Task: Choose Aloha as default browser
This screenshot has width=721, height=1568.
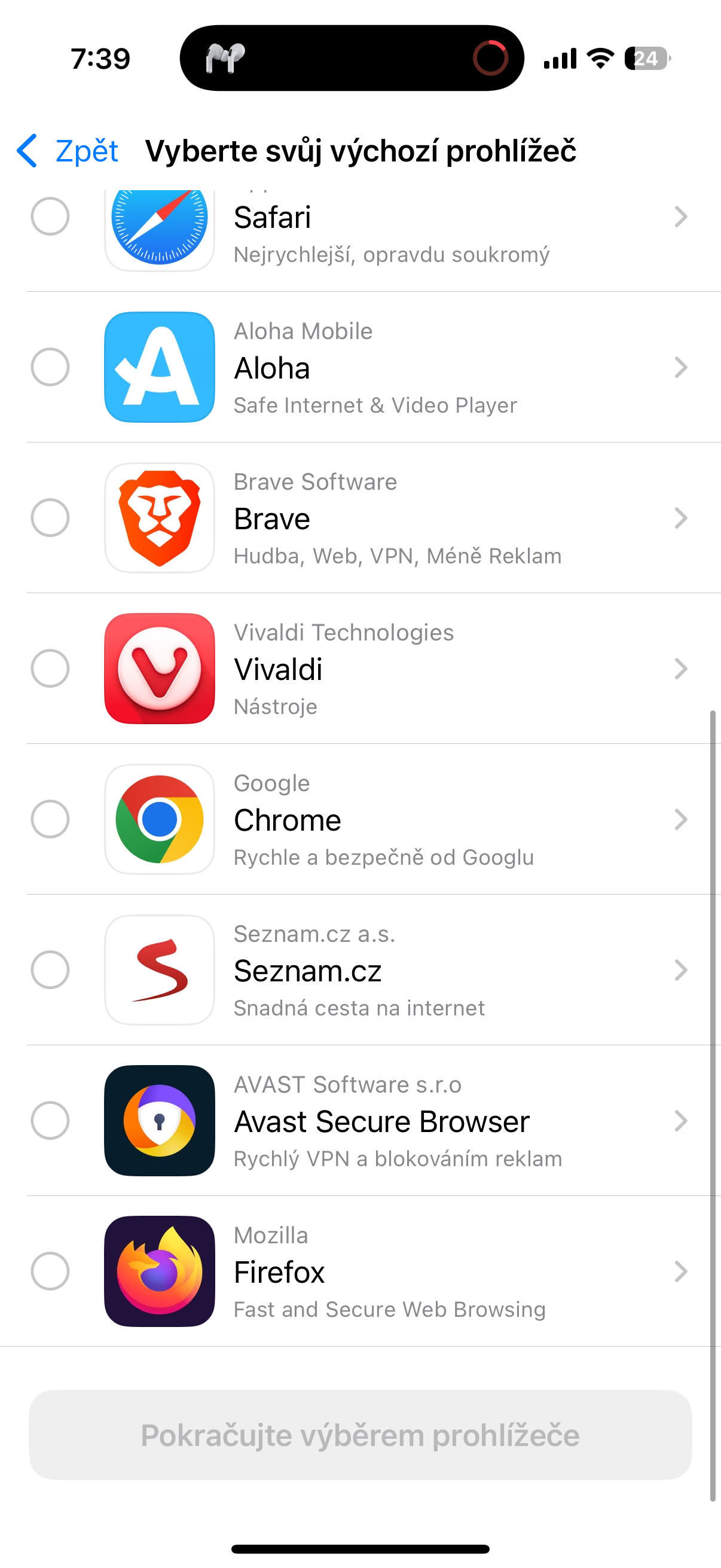Action: (50, 367)
